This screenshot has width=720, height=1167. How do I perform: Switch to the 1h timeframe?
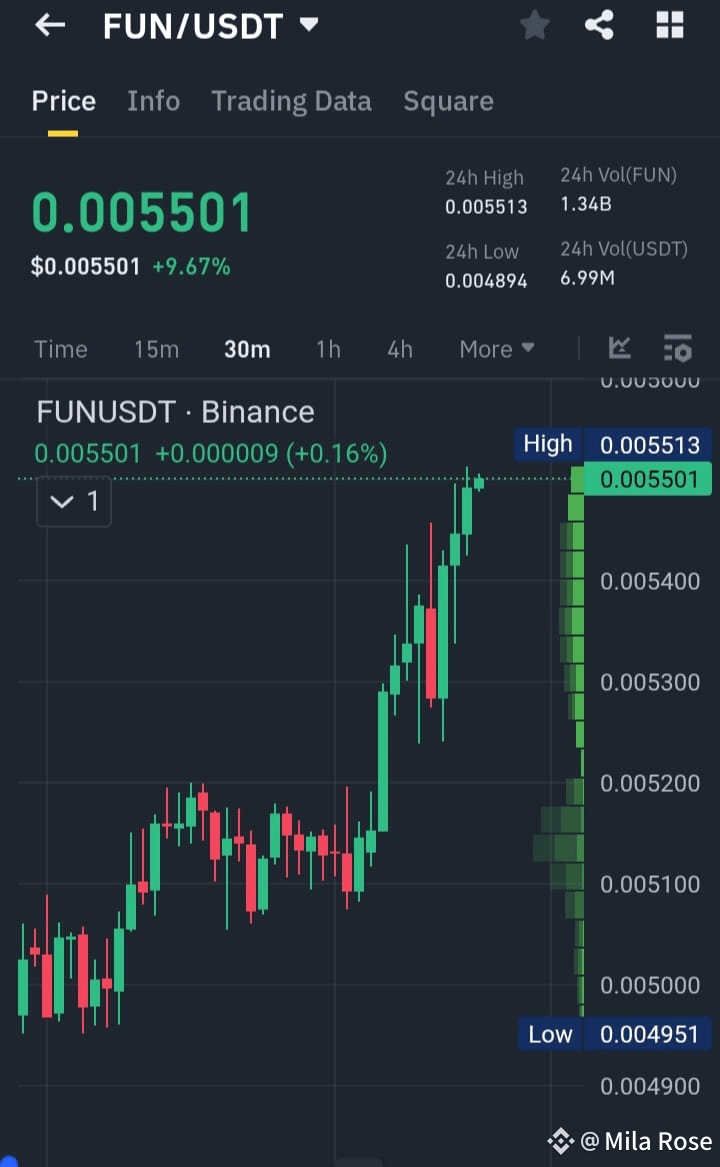[x=328, y=349]
